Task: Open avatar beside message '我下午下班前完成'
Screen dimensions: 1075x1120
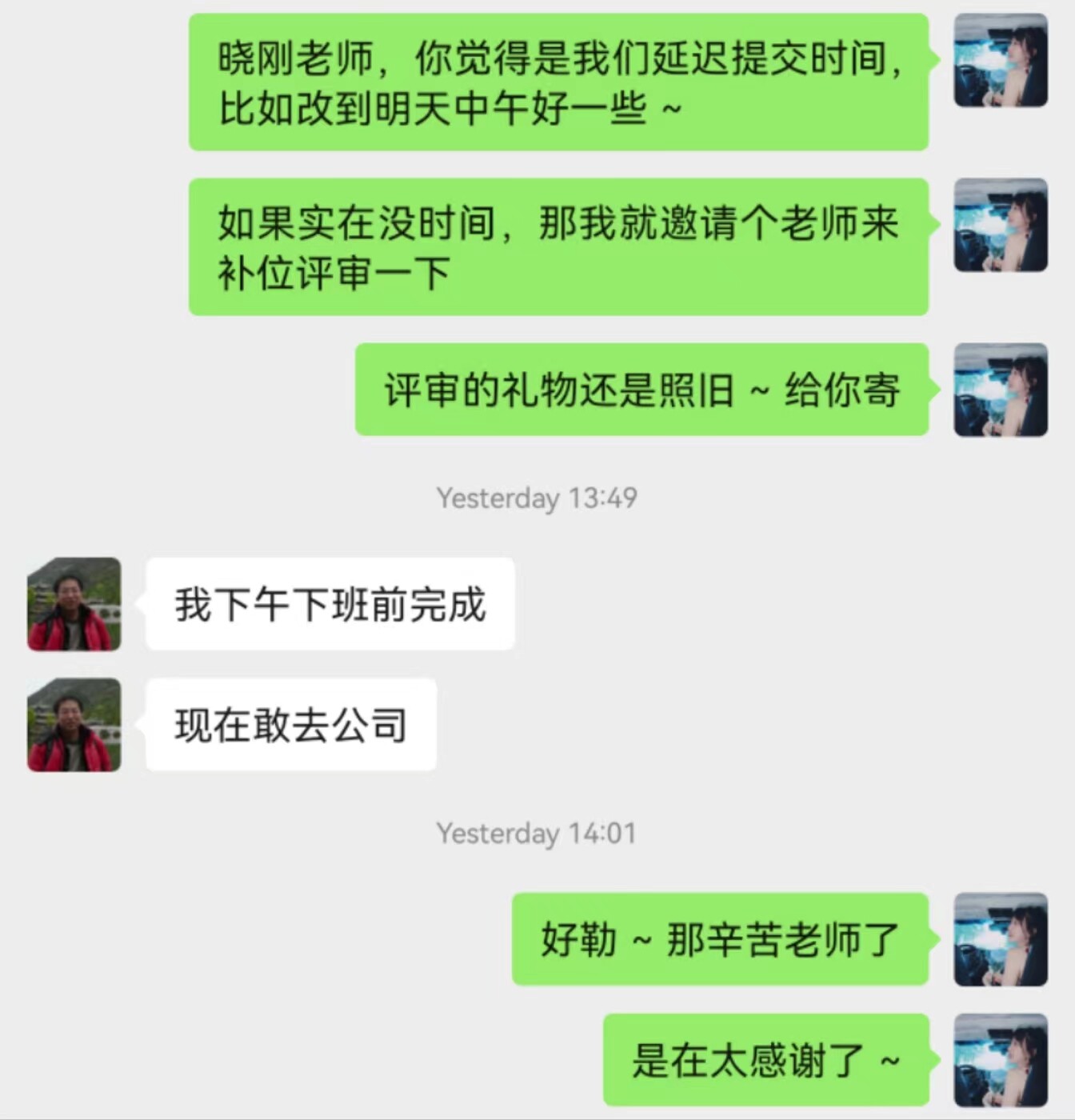Action: point(74,604)
